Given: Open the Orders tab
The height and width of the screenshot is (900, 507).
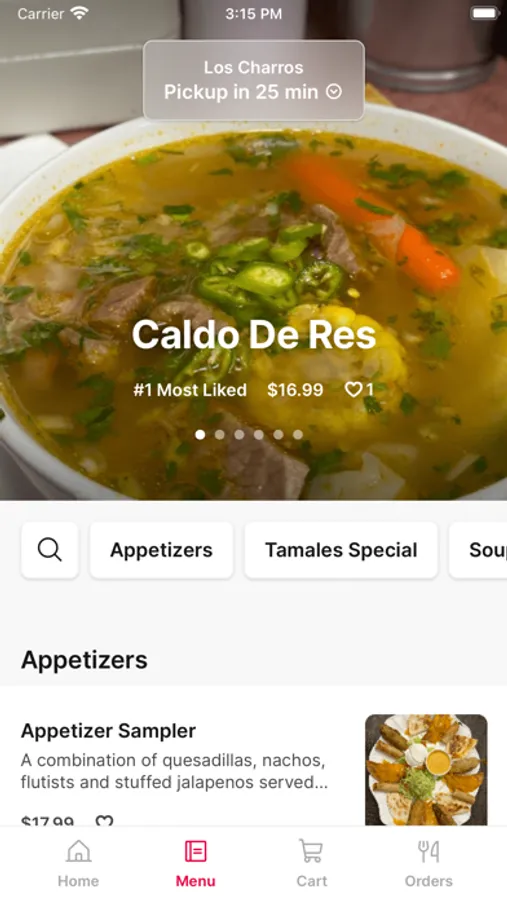Looking at the screenshot, I should (x=428, y=863).
